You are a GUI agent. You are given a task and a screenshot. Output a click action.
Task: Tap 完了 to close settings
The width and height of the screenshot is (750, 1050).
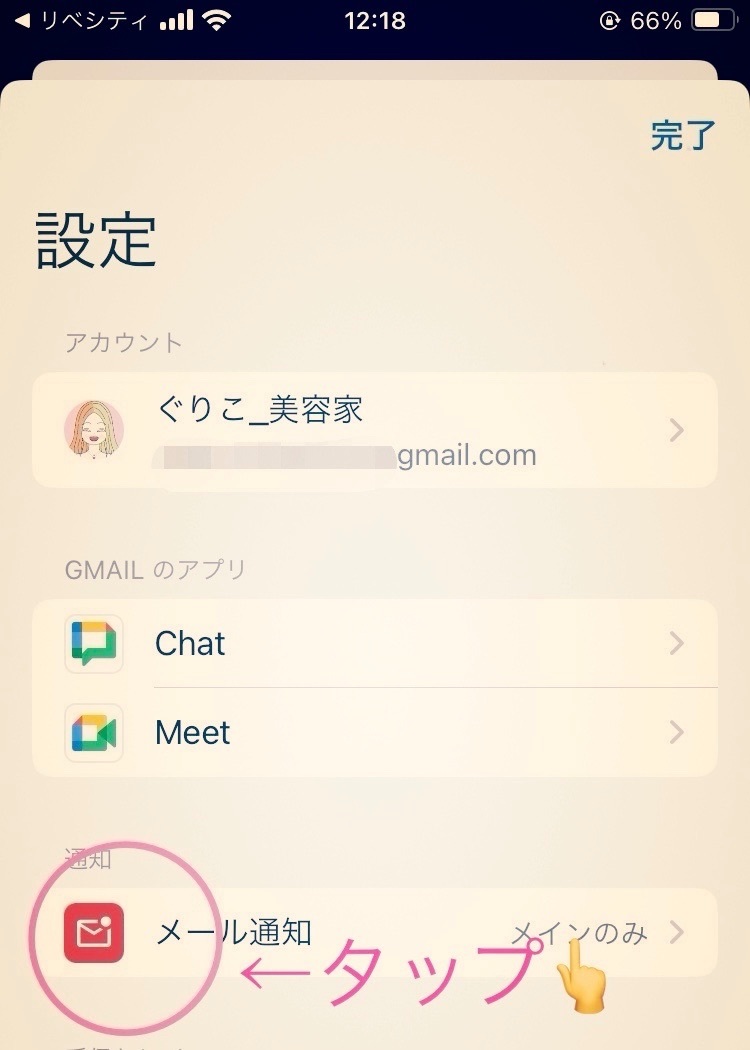pos(682,135)
